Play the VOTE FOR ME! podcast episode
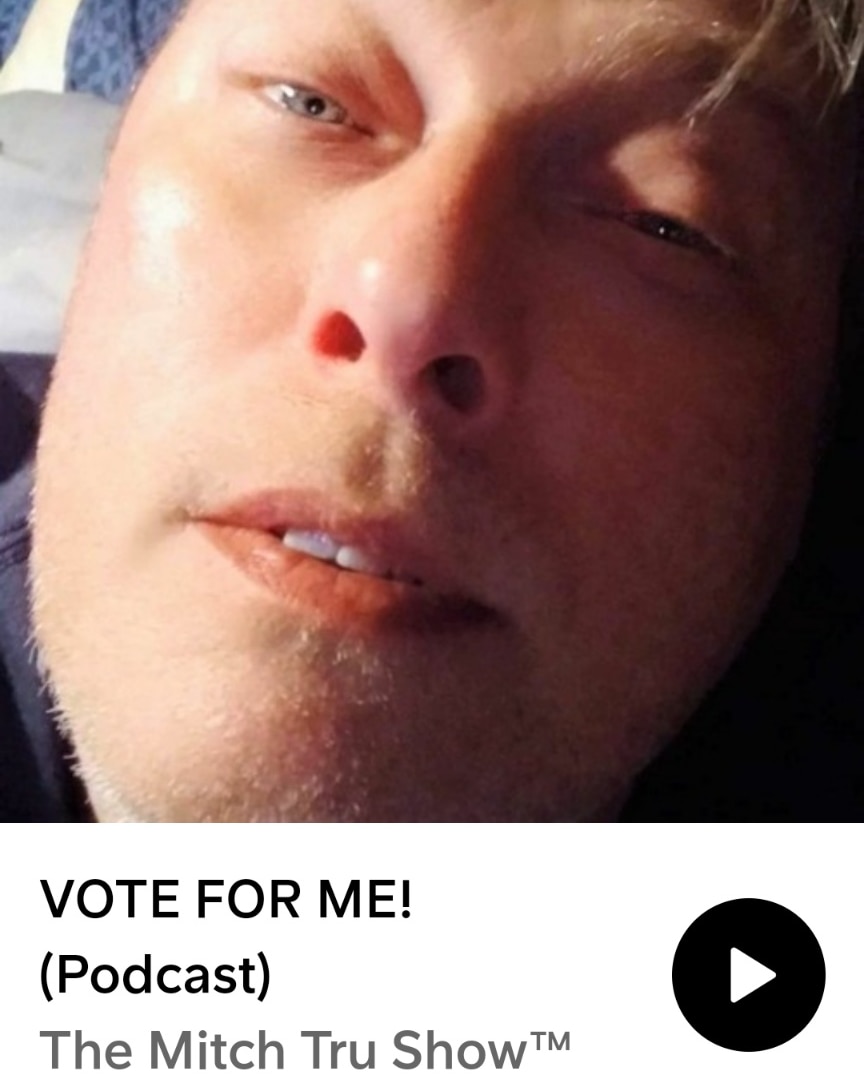Screen dimensions: 864x1080 click(748, 974)
